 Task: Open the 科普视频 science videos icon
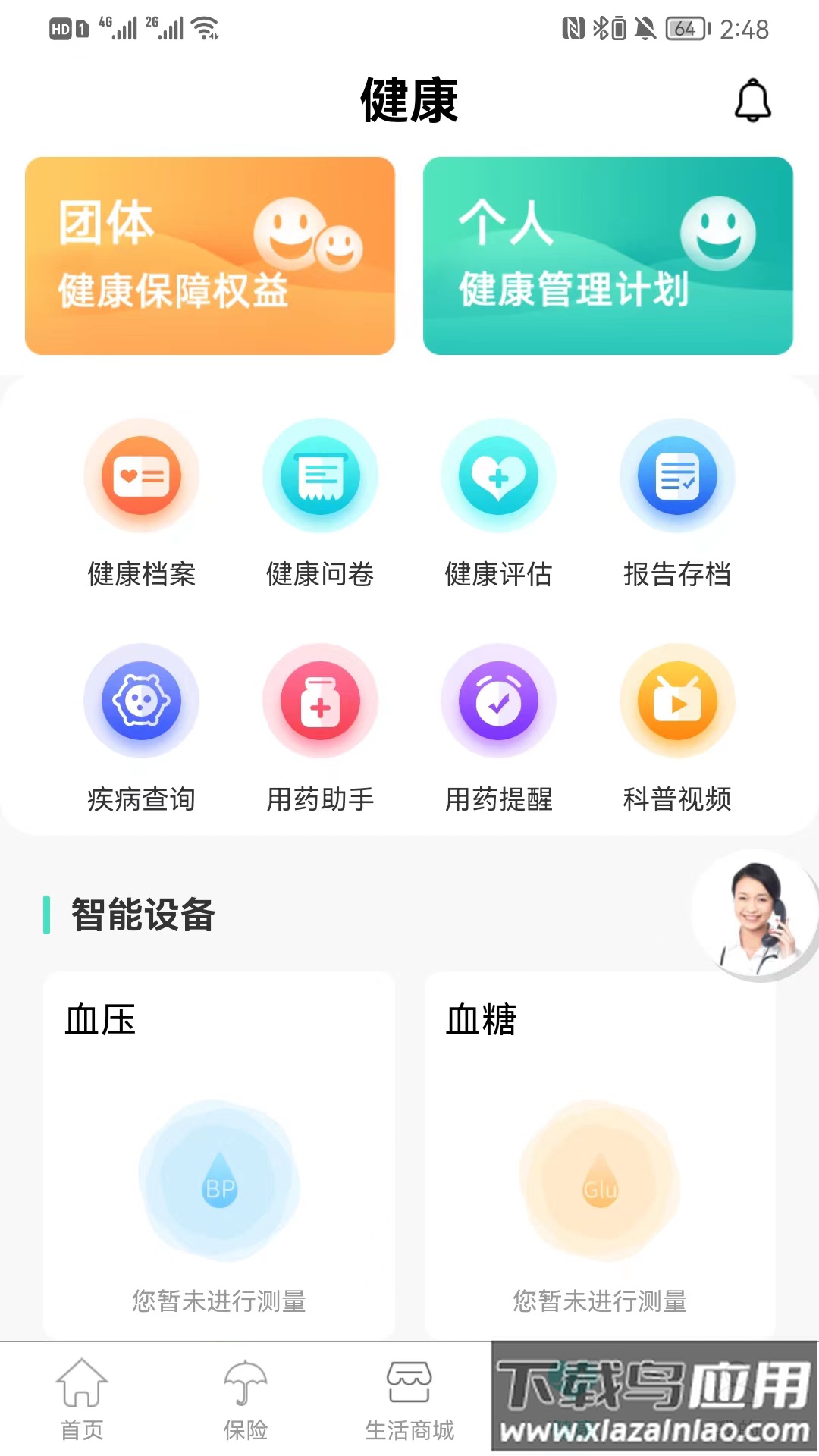(x=677, y=701)
